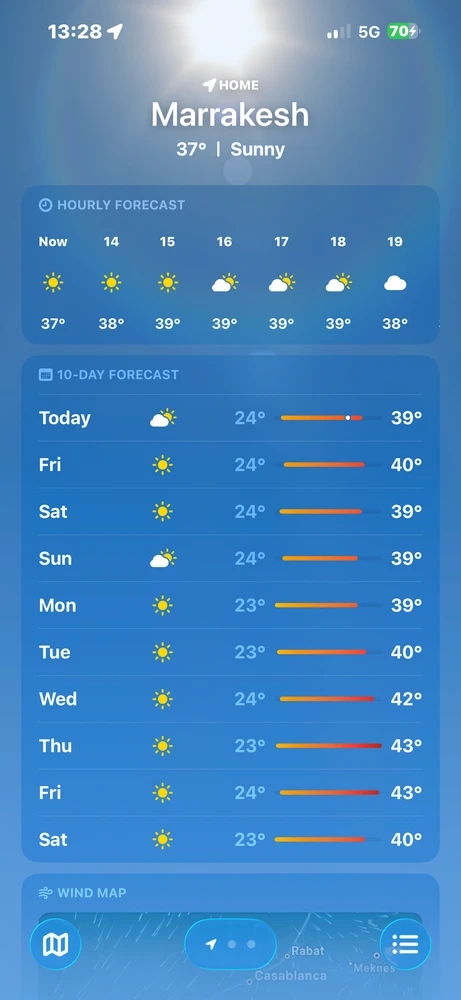This screenshot has width=461, height=1000.
Task: Open the hourly forecast card
Action: tap(230, 265)
